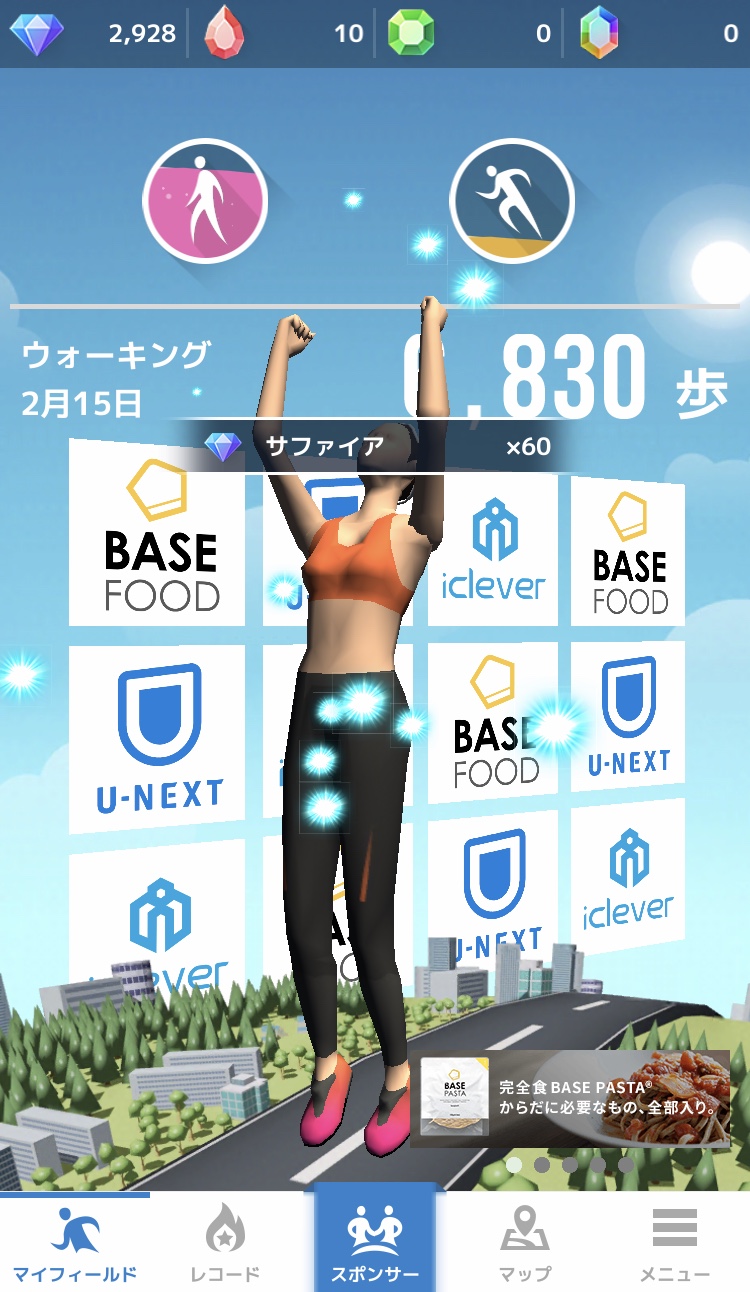750x1292 pixels.
Task: Open the large U-NEXT sponsor tile
Action: pos(160,740)
